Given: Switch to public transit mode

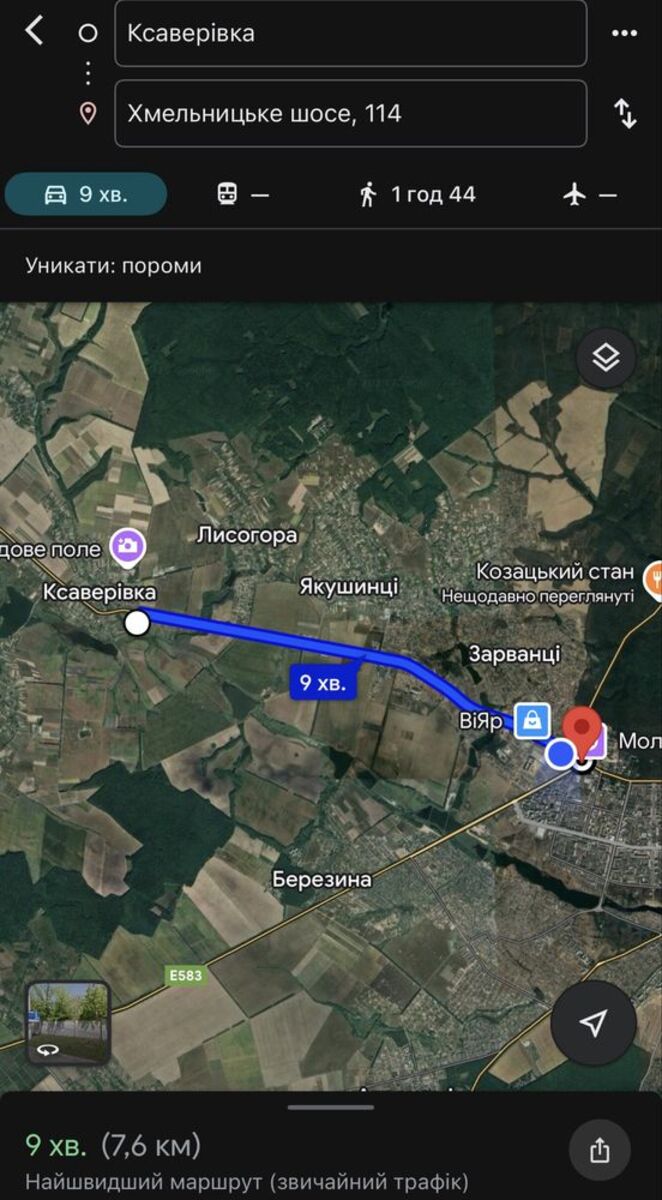Looking at the screenshot, I should 243,195.
